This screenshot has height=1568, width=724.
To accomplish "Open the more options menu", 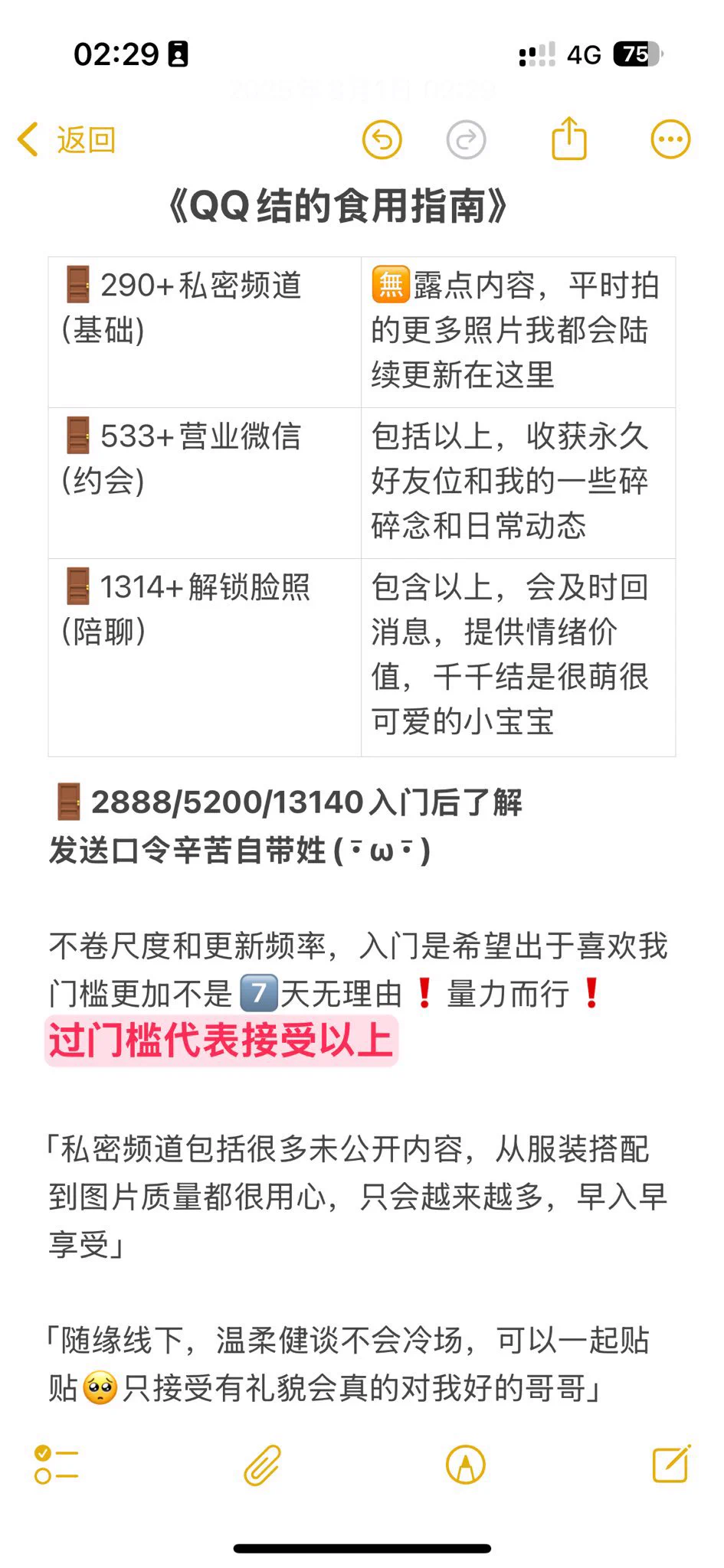I will tap(670, 140).
